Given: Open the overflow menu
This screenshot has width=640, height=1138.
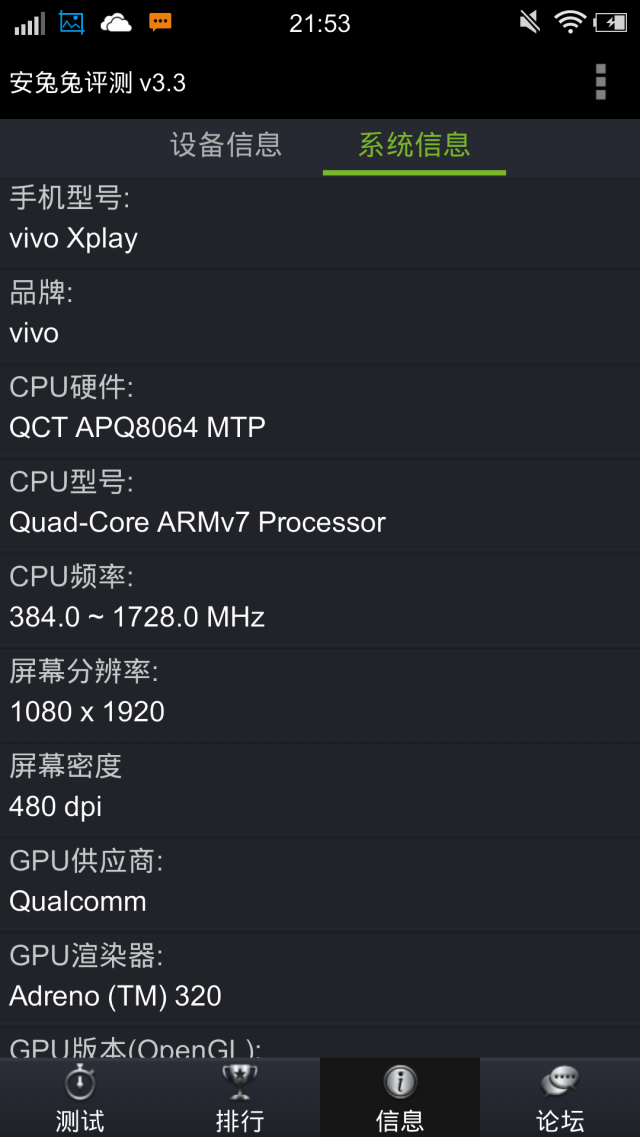Looking at the screenshot, I should pyautogui.click(x=600, y=82).
